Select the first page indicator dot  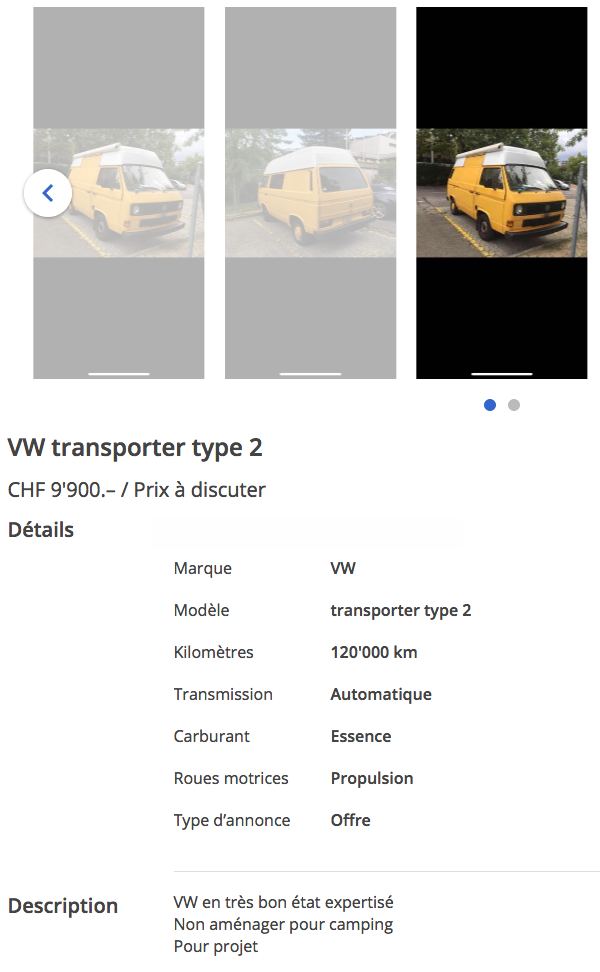tap(490, 405)
